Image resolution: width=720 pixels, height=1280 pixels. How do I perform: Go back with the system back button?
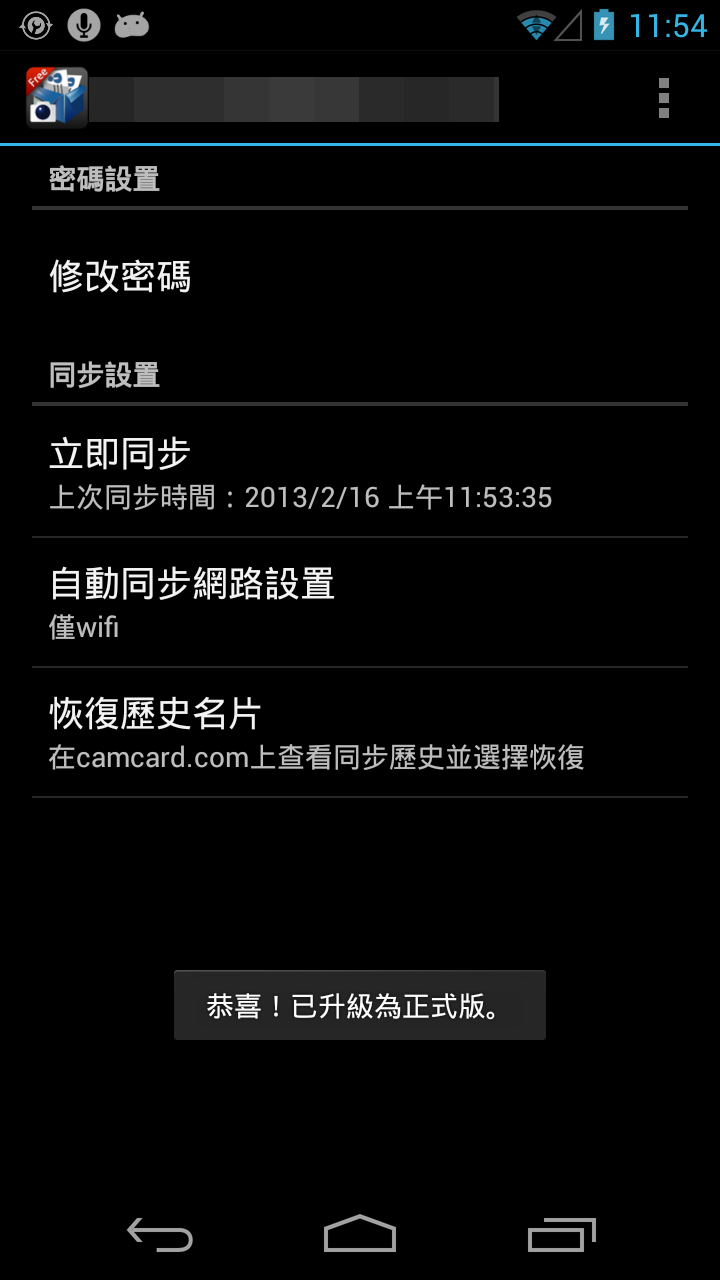160,1235
